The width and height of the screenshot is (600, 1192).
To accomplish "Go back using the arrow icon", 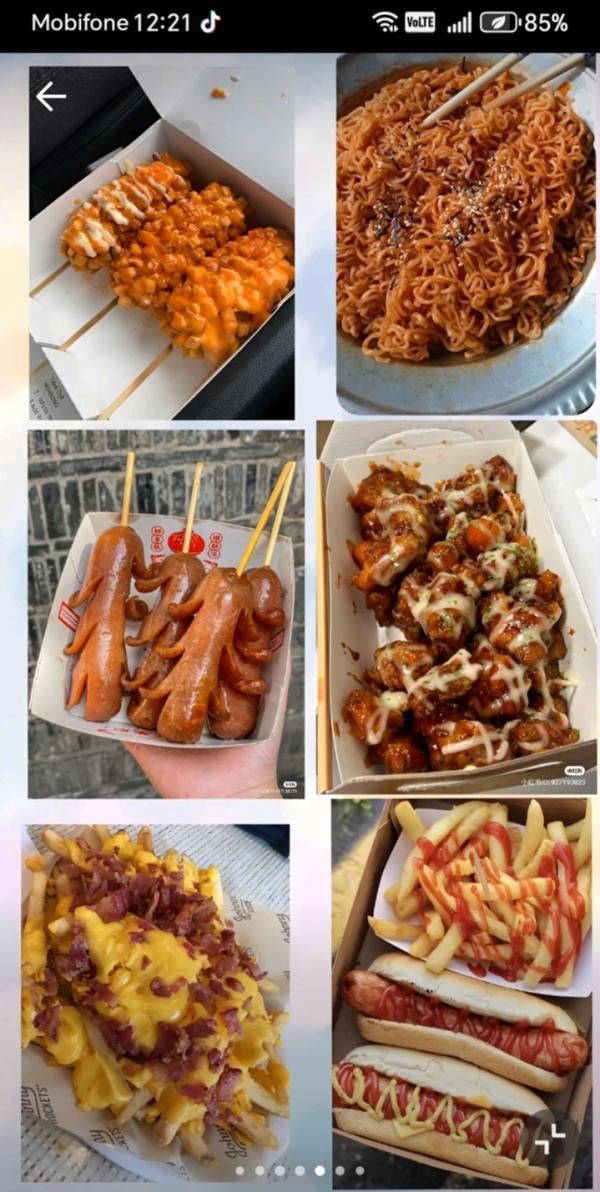I will tap(51, 97).
